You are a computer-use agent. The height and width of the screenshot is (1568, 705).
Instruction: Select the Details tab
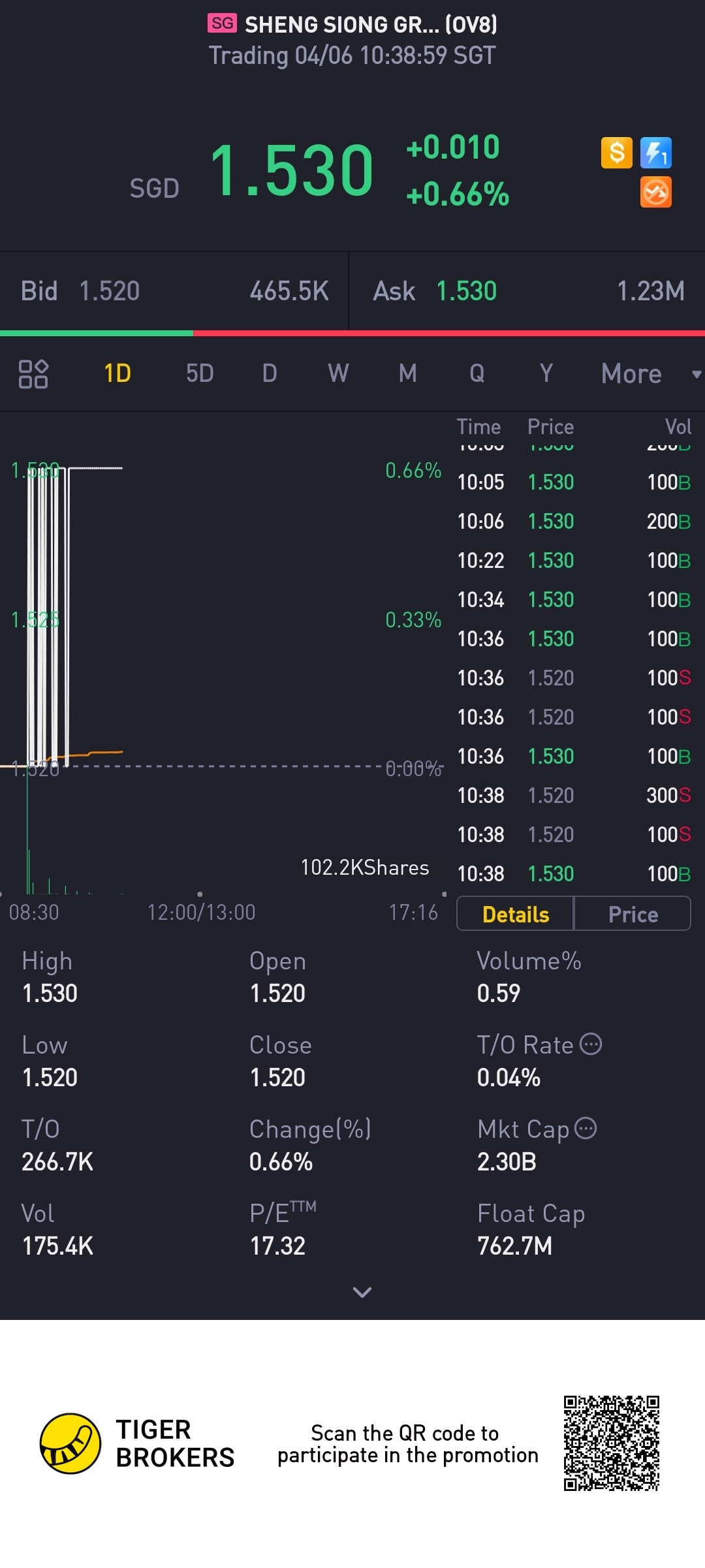516,914
